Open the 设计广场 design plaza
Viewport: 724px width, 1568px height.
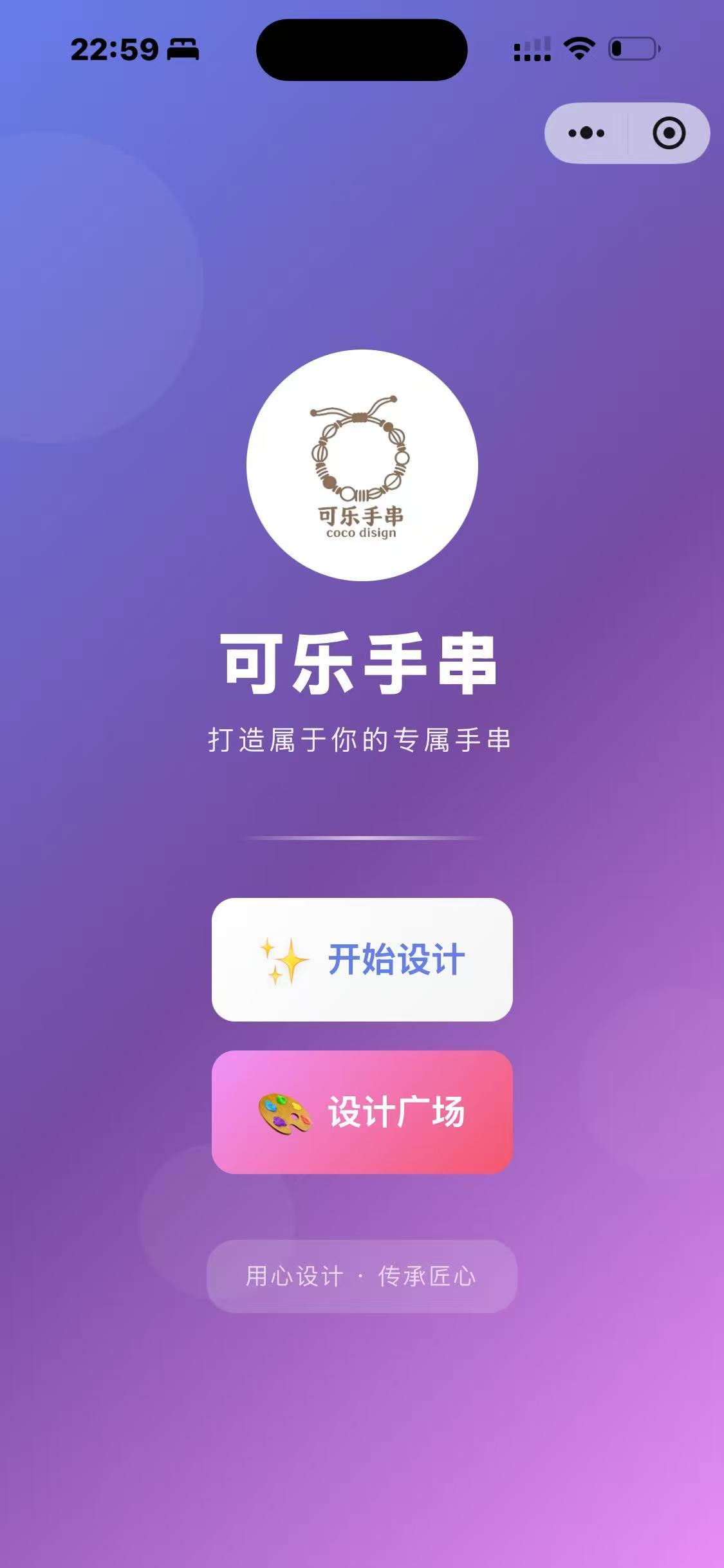pos(362,1112)
